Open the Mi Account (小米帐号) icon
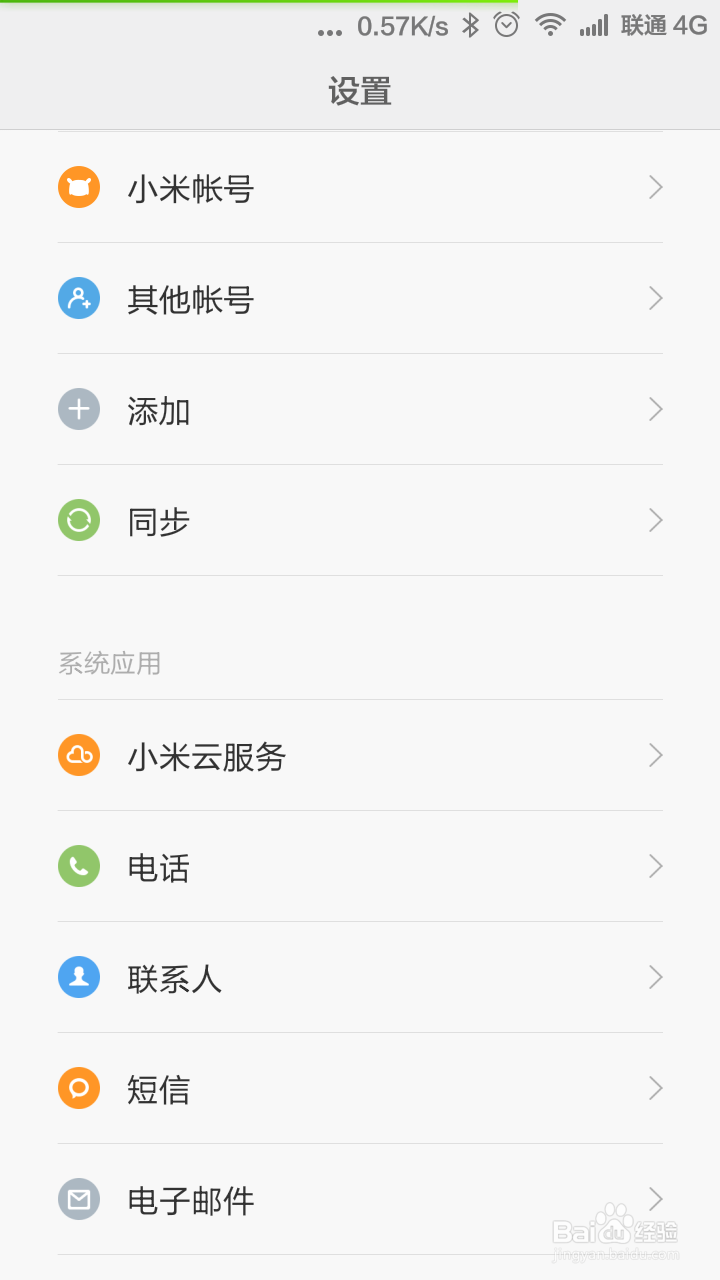The image size is (720, 1280). pyautogui.click(x=79, y=187)
